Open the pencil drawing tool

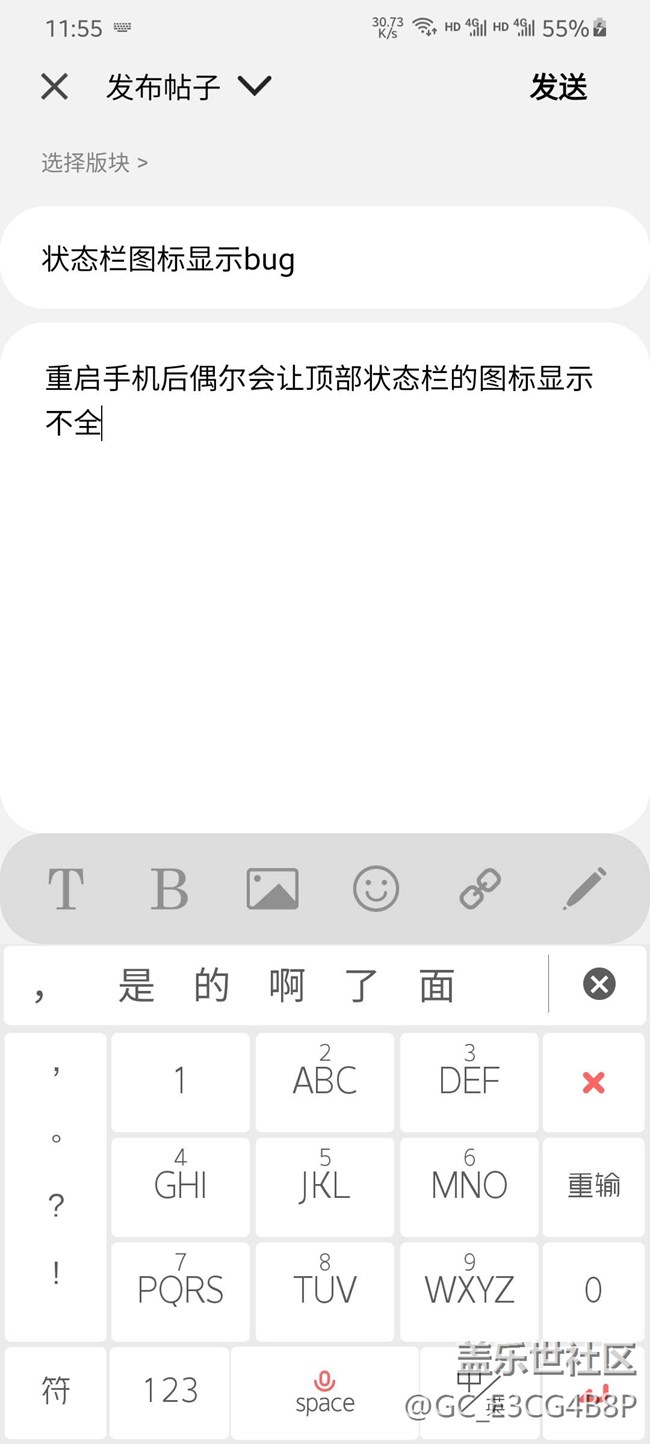[x=584, y=888]
